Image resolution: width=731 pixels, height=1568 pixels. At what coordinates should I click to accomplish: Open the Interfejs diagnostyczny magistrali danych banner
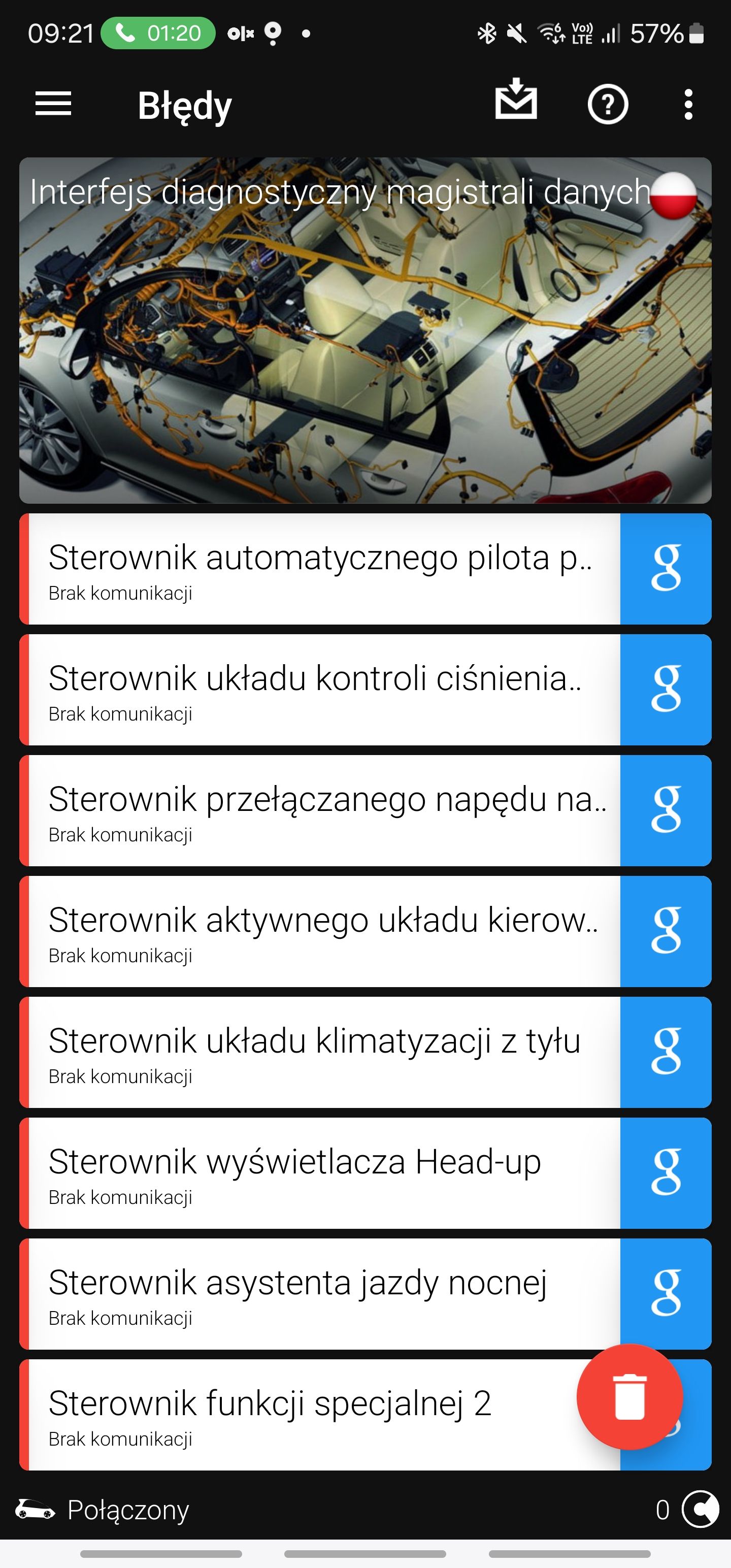click(365, 331)
